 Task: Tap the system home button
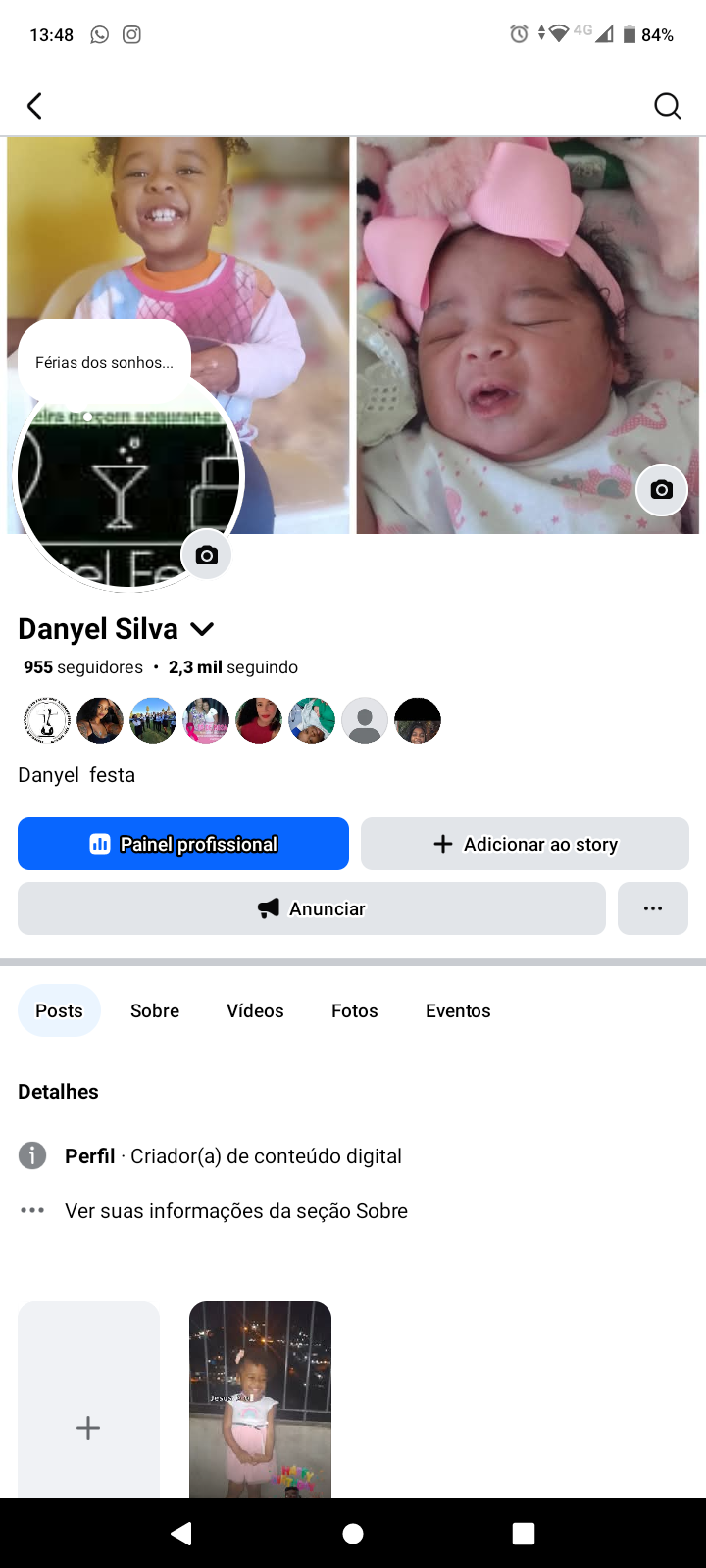point(353,1534)
